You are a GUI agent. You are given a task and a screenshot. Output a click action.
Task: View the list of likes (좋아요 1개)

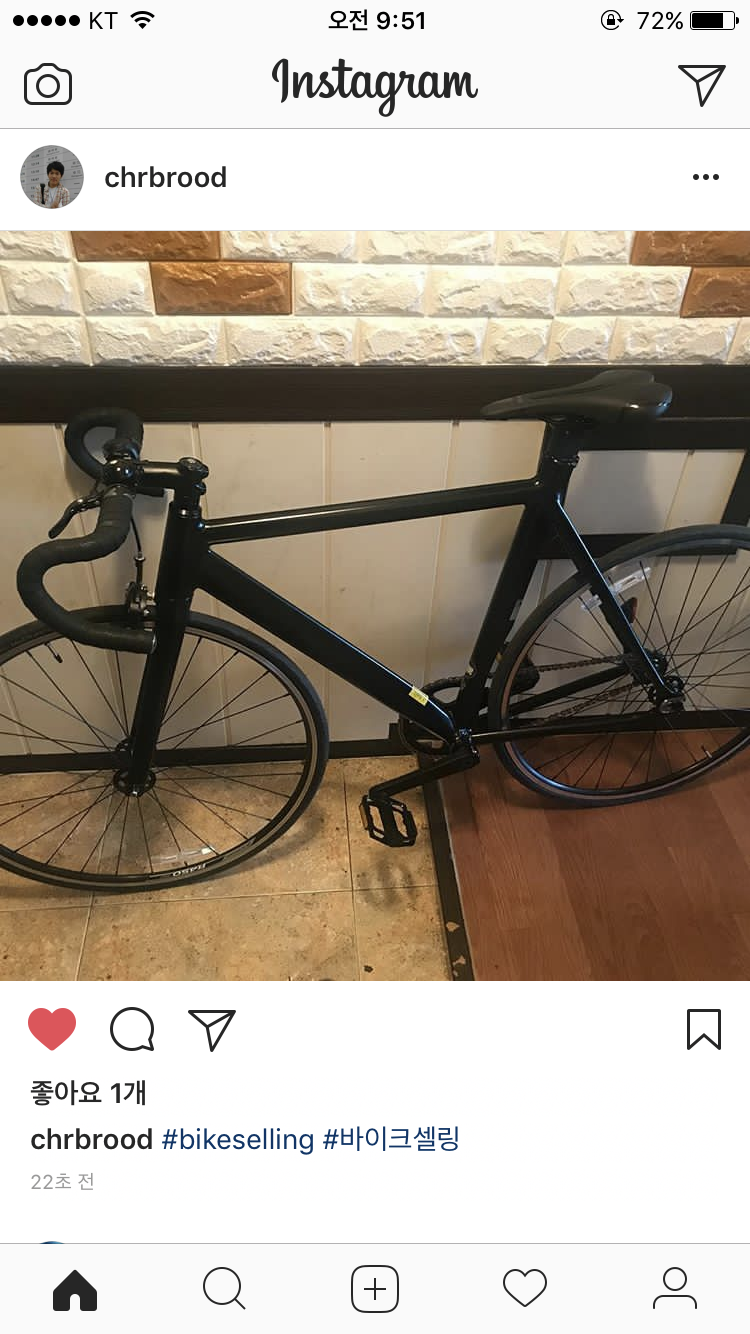point(89,1092)
